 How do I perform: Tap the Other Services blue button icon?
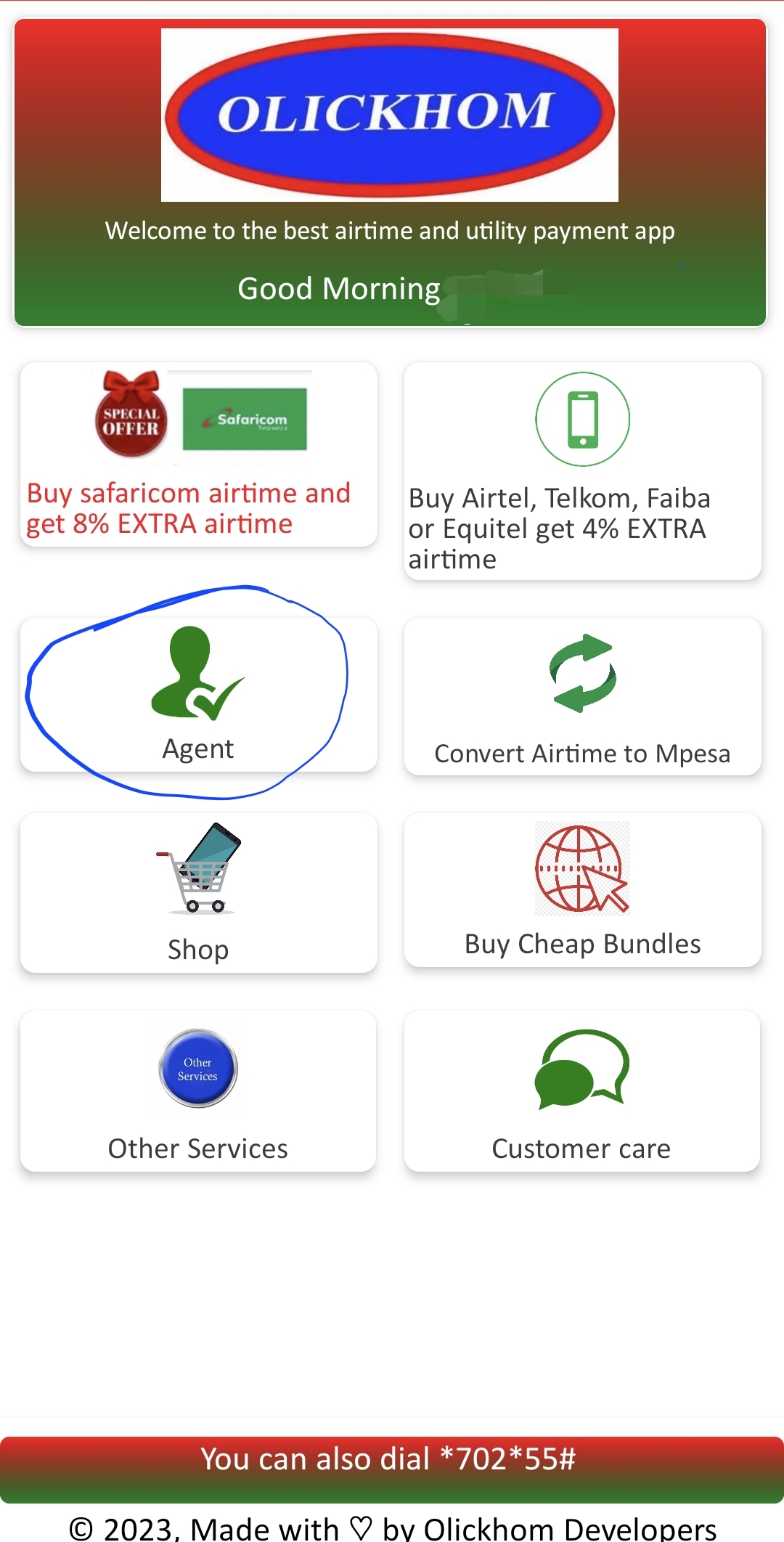click(x=197, y=1069)
